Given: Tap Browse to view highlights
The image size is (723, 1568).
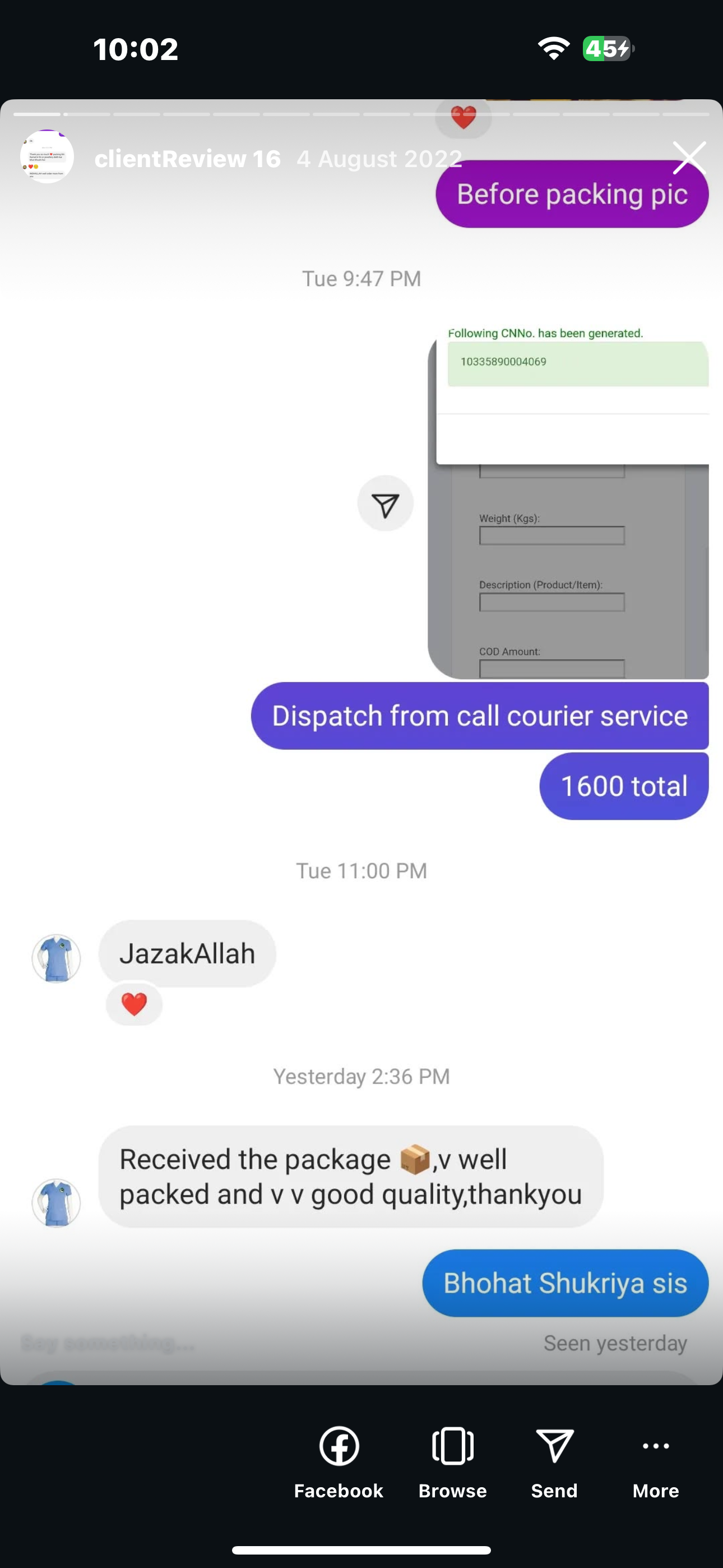Looking at the screenshot, I should 452,1461.
